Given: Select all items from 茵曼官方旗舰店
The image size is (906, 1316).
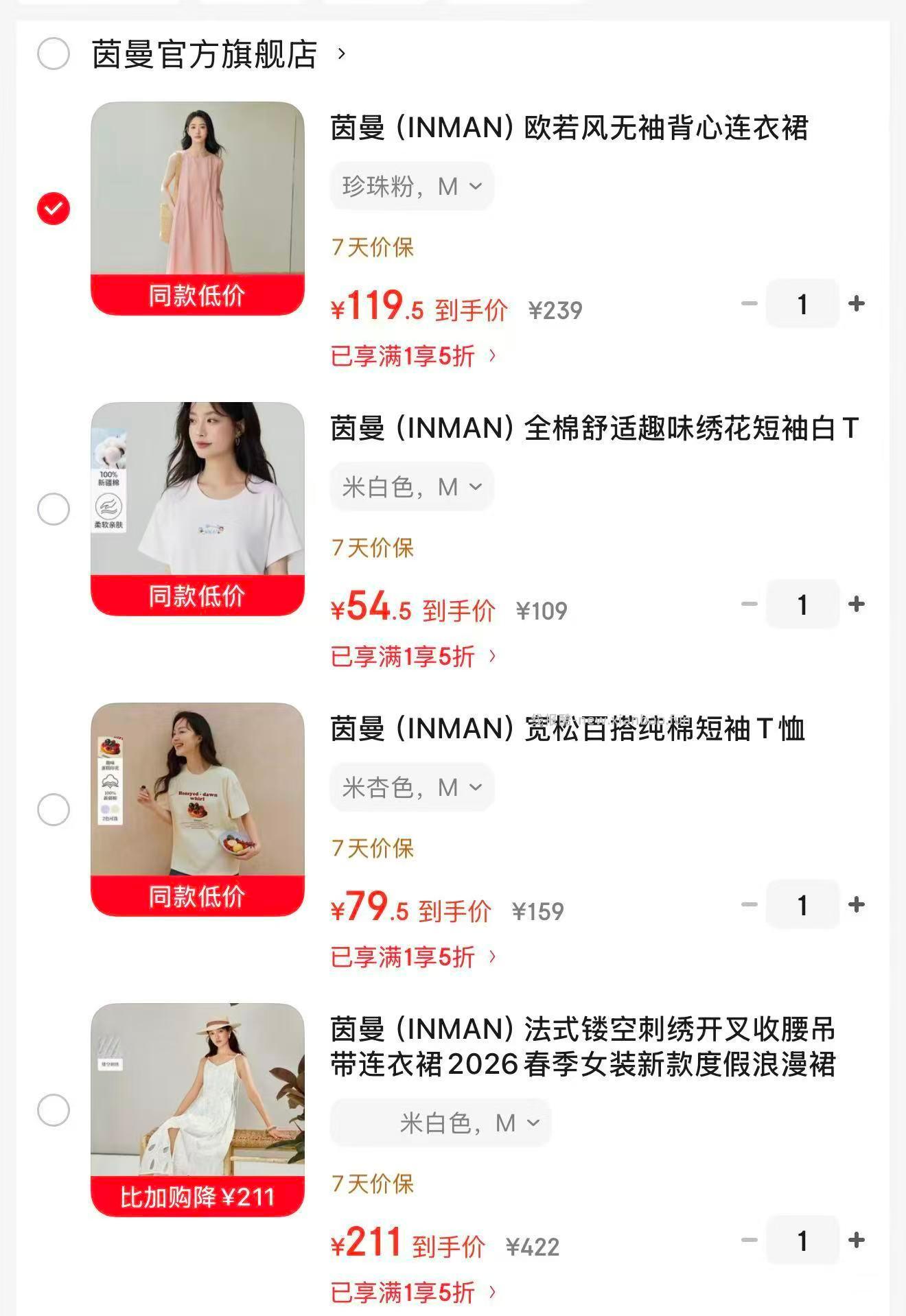Looking at the screenshot, I should [x=54, y=52].
